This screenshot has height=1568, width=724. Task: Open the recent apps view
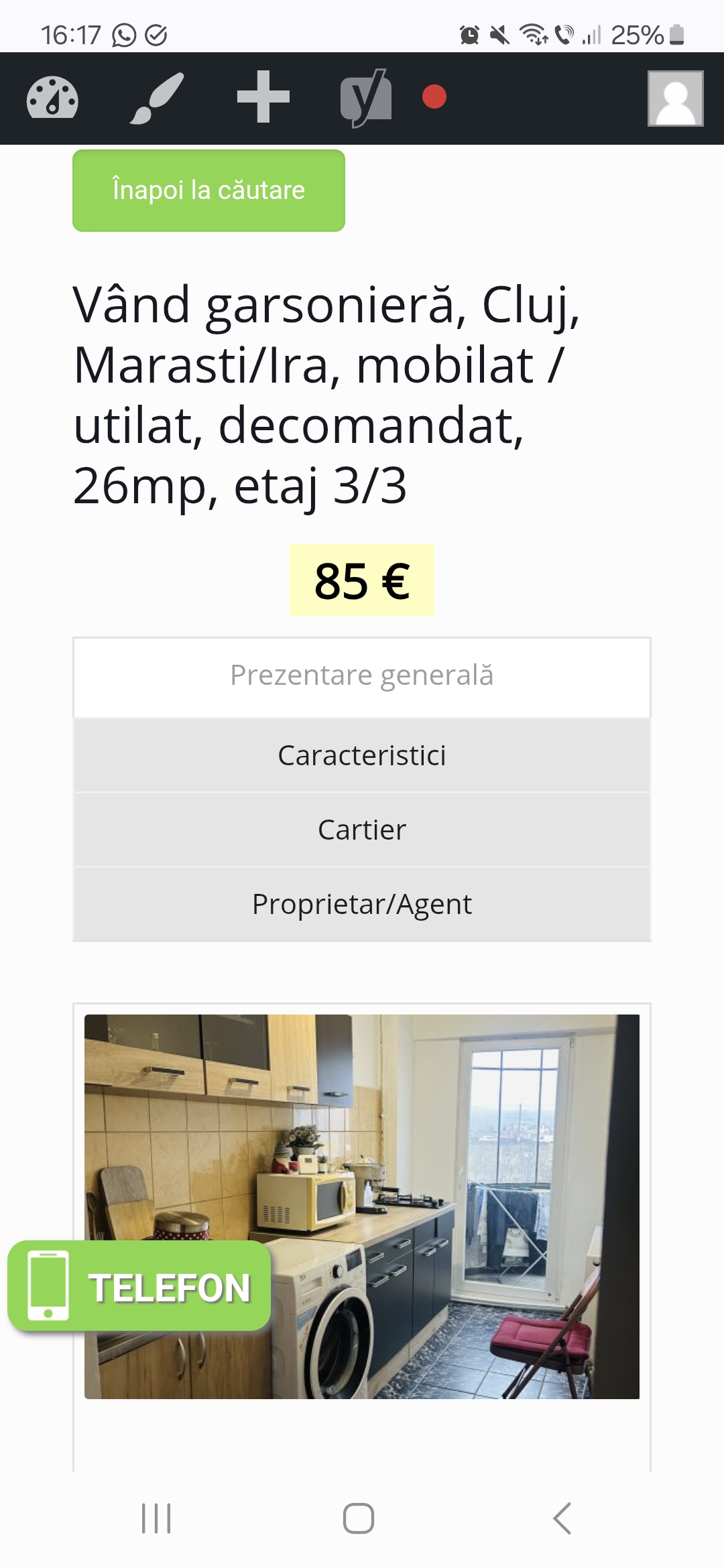click(156, 1518)
